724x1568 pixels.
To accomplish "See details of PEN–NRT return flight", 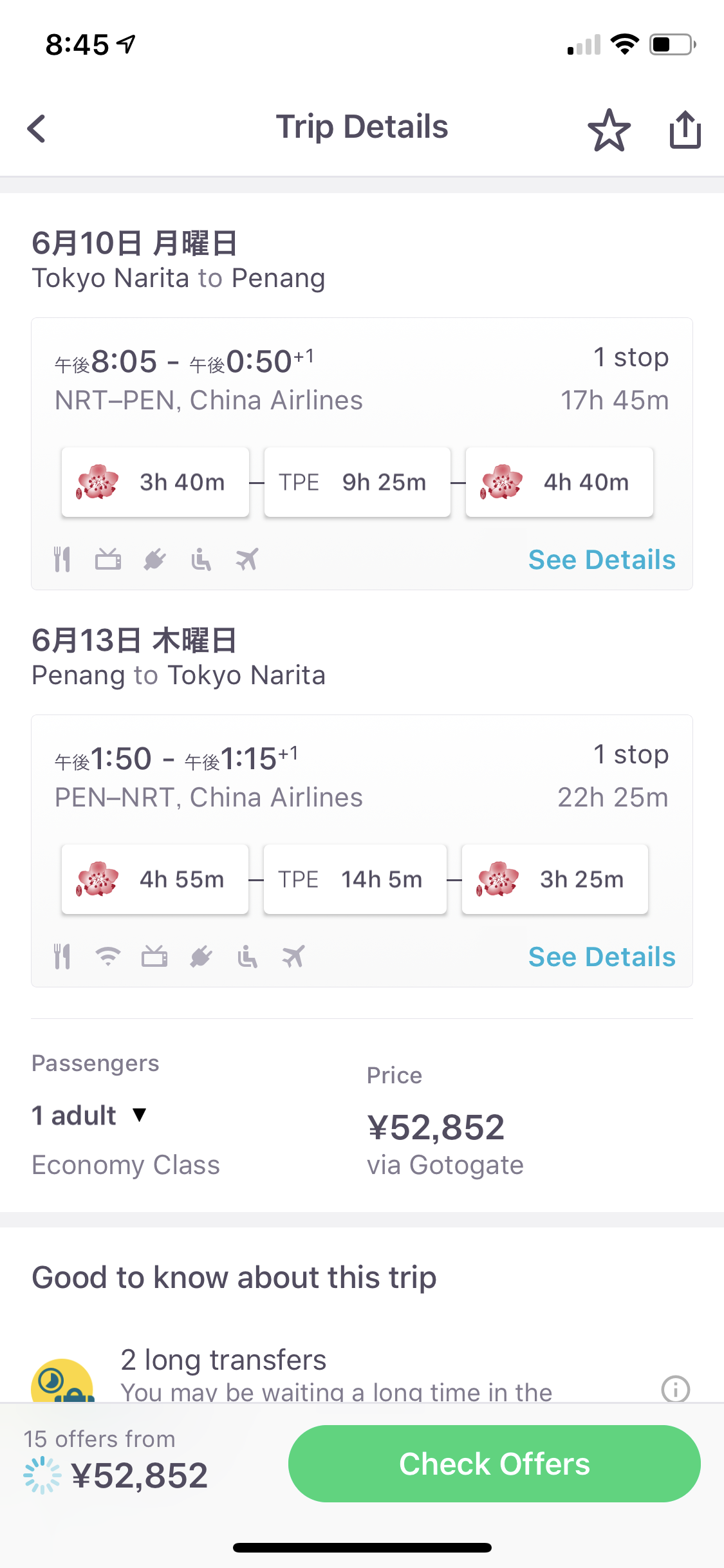I will tap(602, 957).
